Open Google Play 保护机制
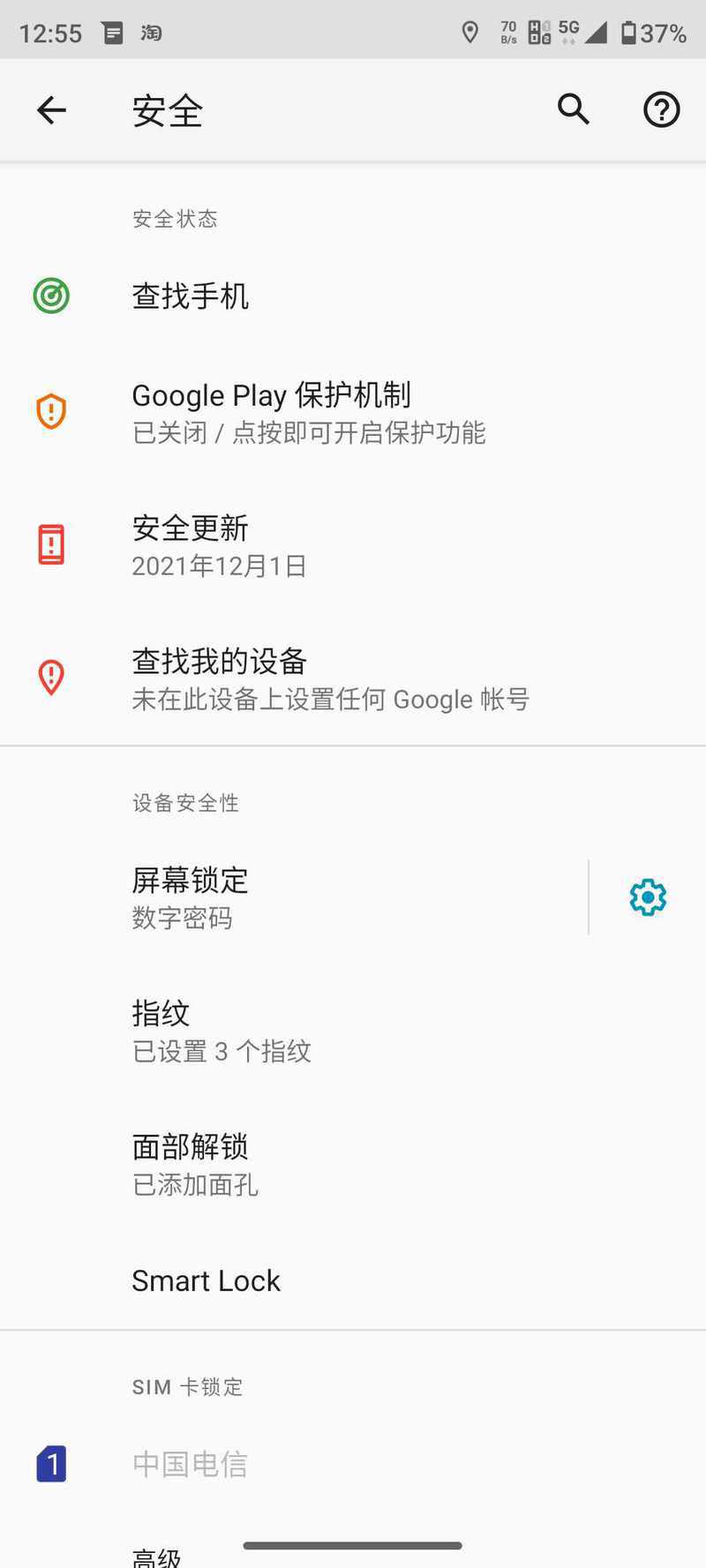The height and width of the screenshot is (1568, 706). click(353, 412)
